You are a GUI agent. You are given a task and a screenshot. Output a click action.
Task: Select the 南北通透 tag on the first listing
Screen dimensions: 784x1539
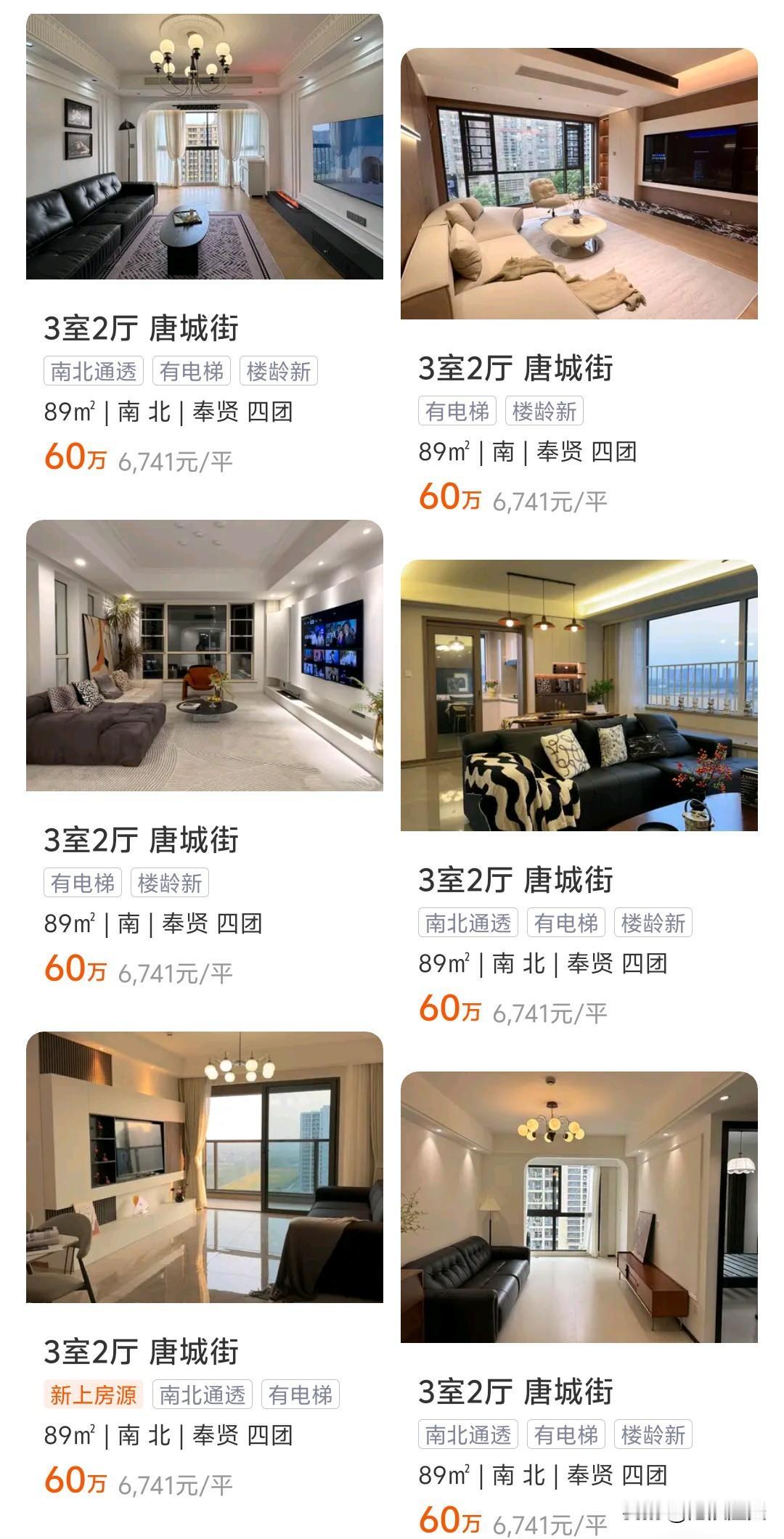95,370
